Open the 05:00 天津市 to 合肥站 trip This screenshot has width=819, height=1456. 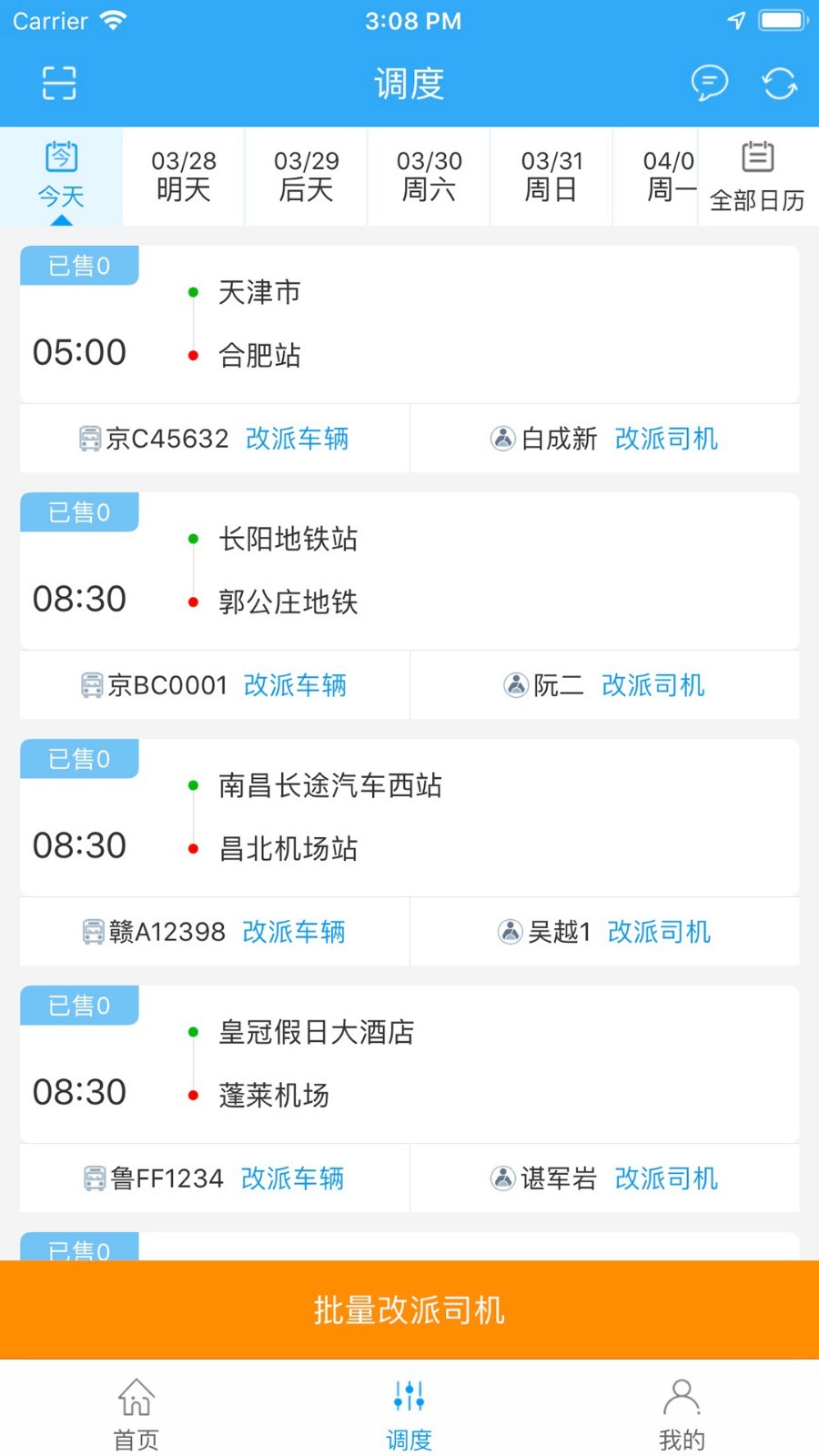coord(409,324)
